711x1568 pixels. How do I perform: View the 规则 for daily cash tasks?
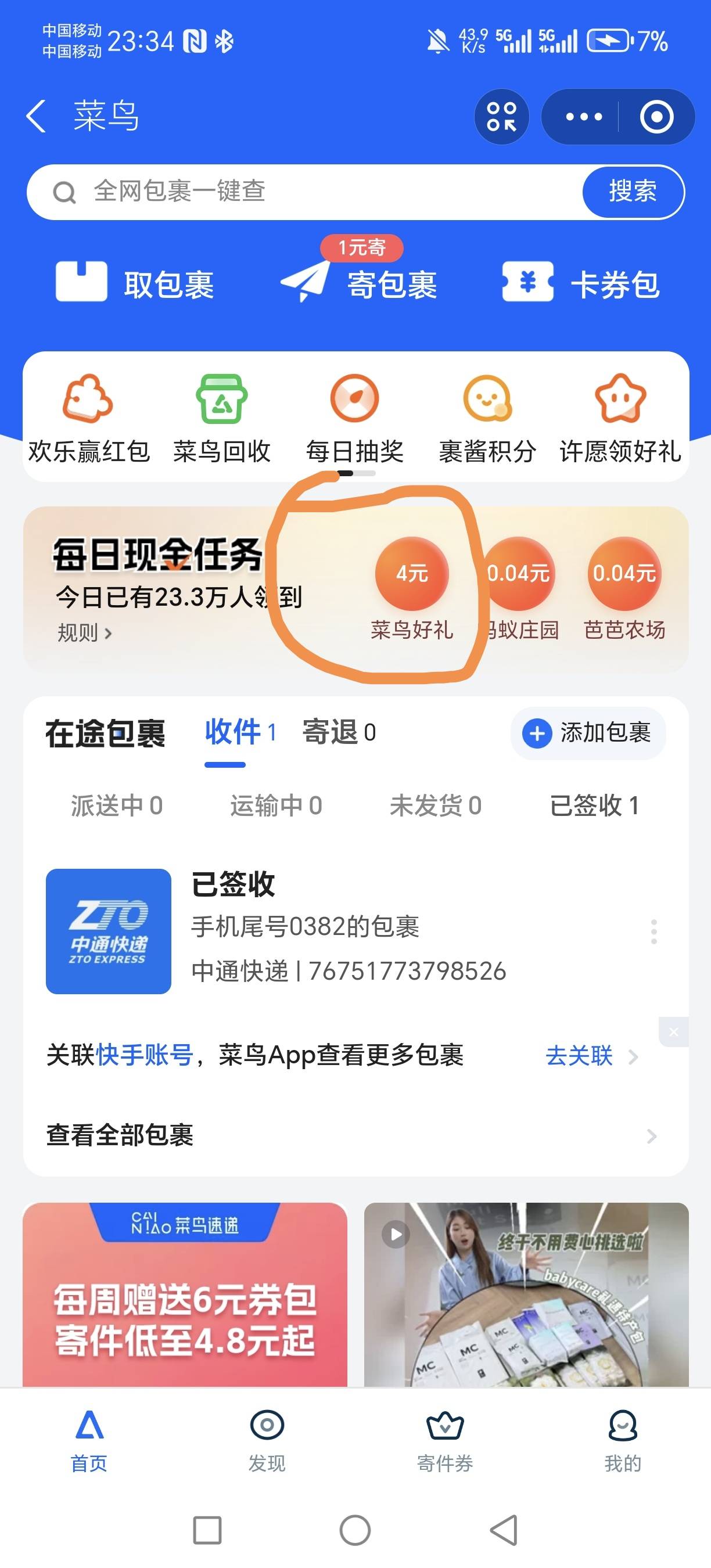click(x=85, y=633)
